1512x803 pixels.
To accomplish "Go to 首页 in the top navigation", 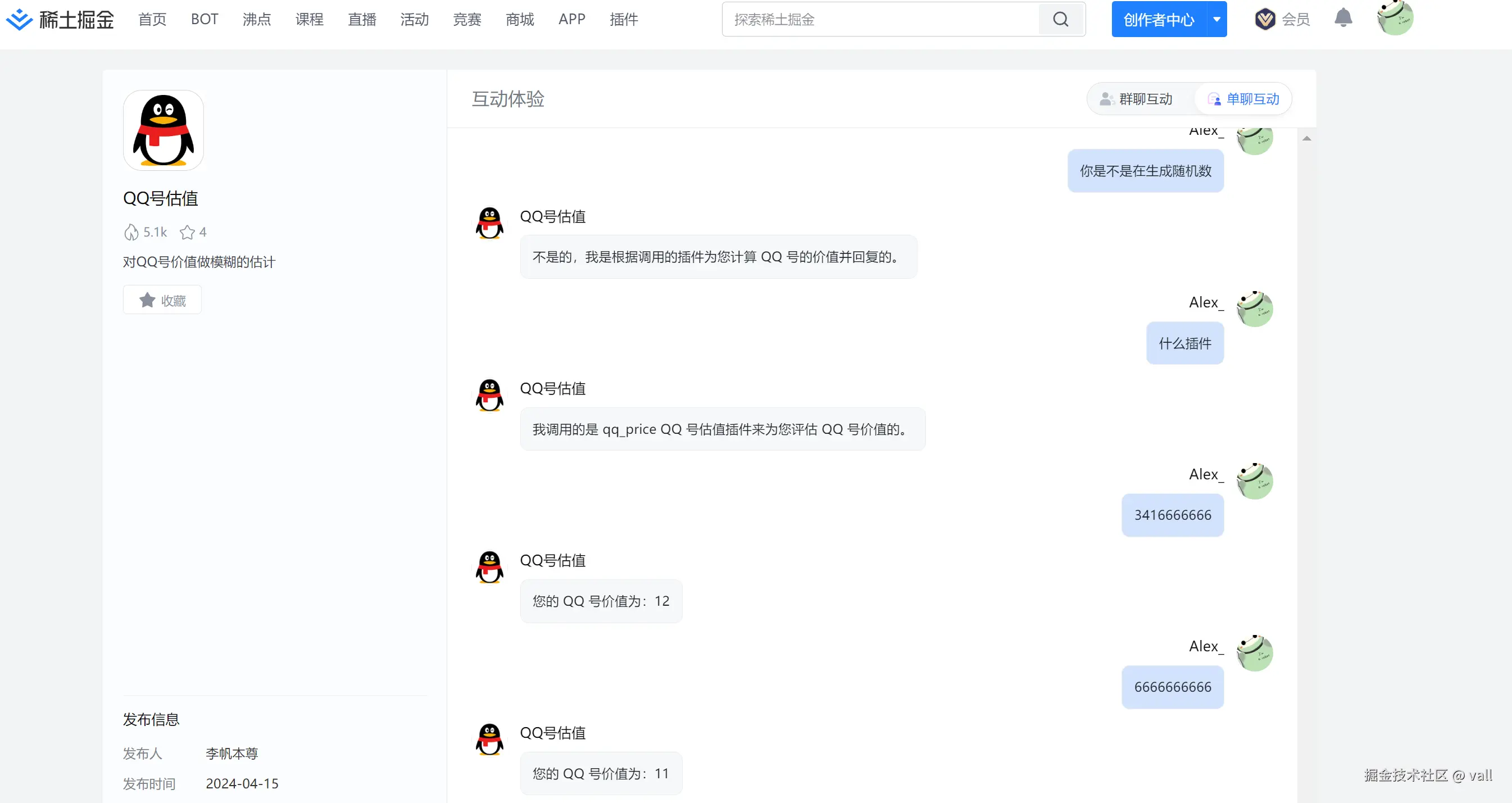I will coord(152,19).
